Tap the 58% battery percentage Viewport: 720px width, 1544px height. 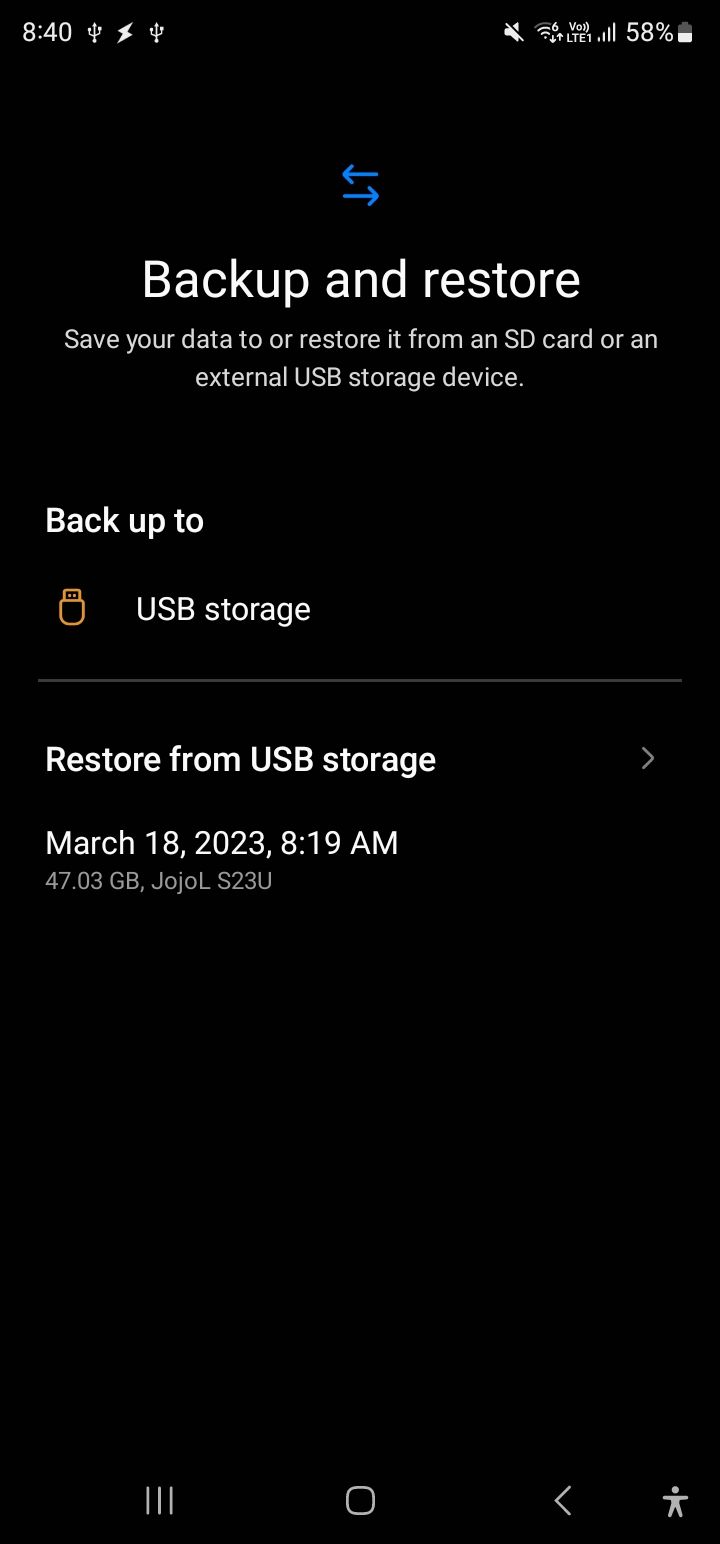pos(650,31)
